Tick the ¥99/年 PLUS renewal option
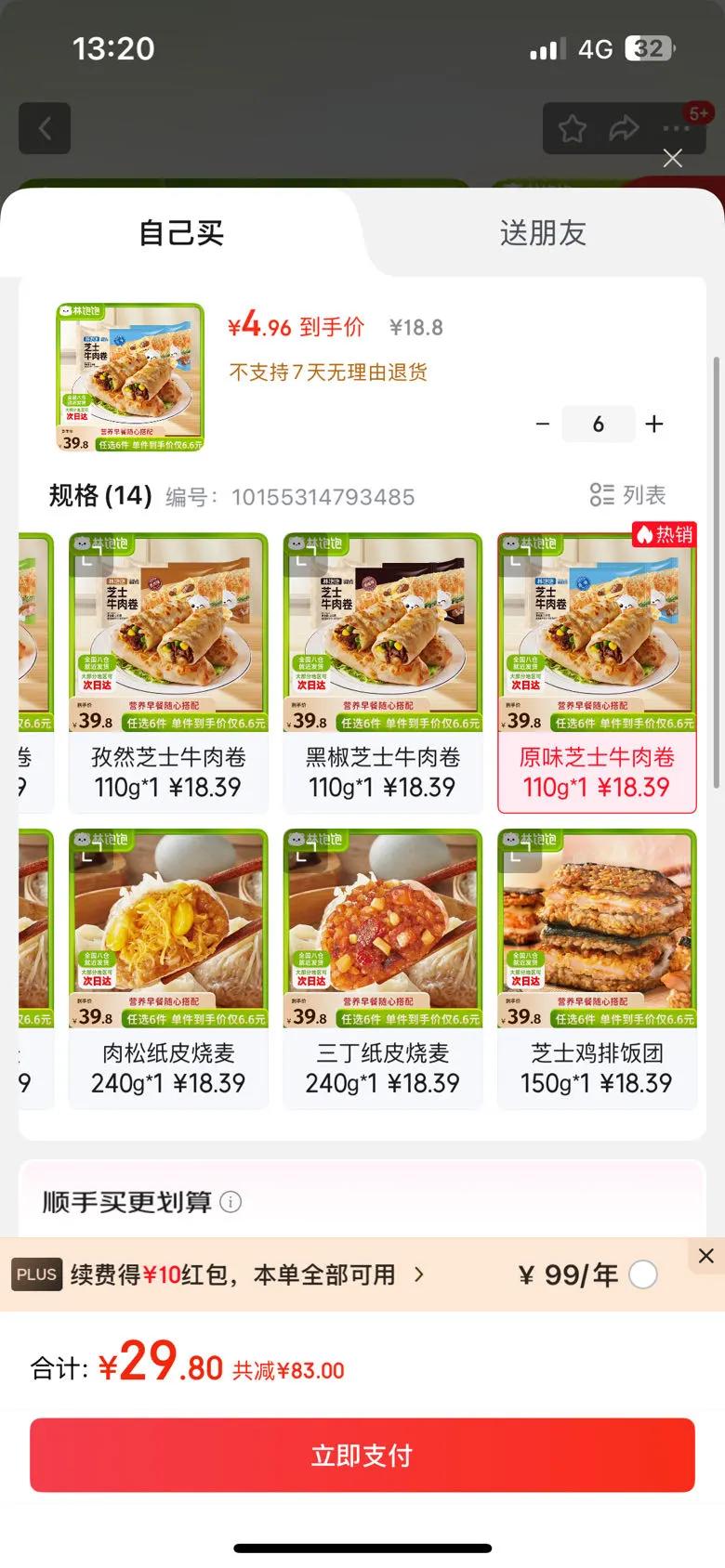This screenshot has height=1568, width=725. (x=643, y=1274)
